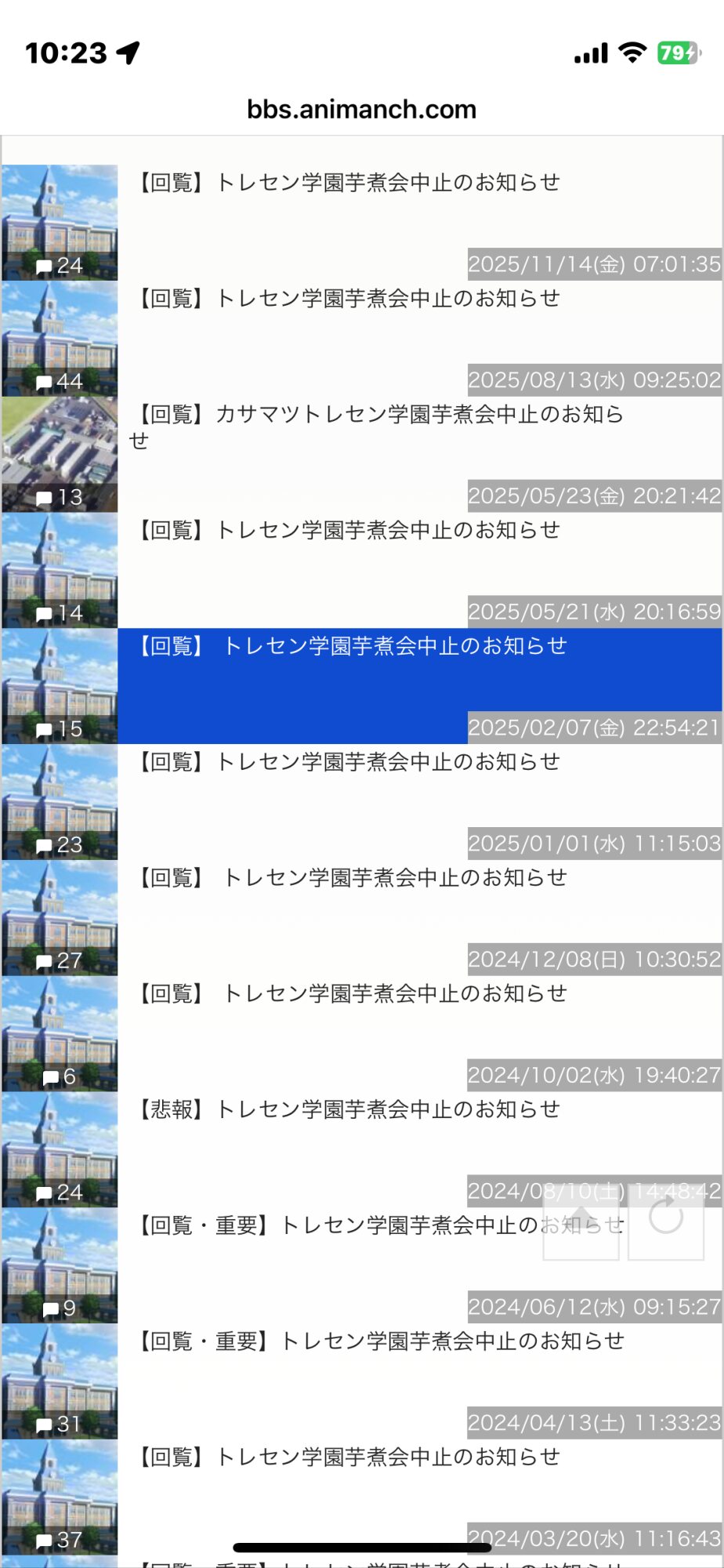724x1568 pixels.
Task: Open the highlighted thread dated 2025/02/07
Action: click(x=354, y=647)
